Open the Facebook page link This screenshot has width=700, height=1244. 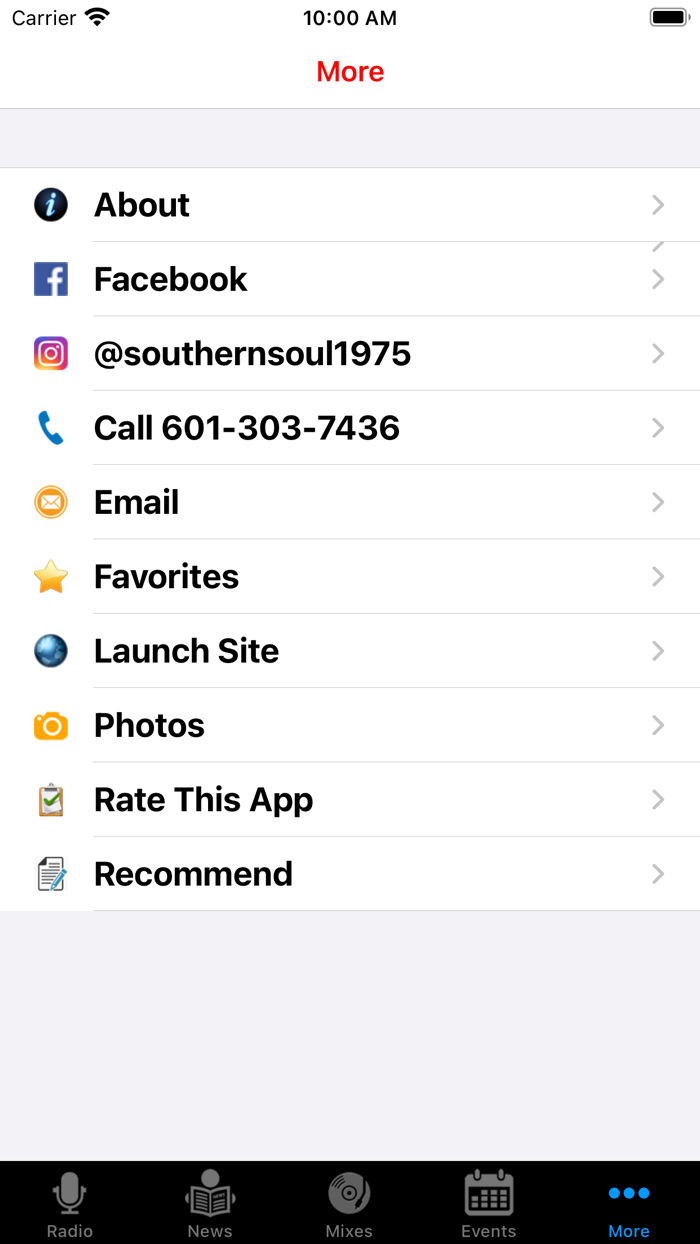click(350, 279)
